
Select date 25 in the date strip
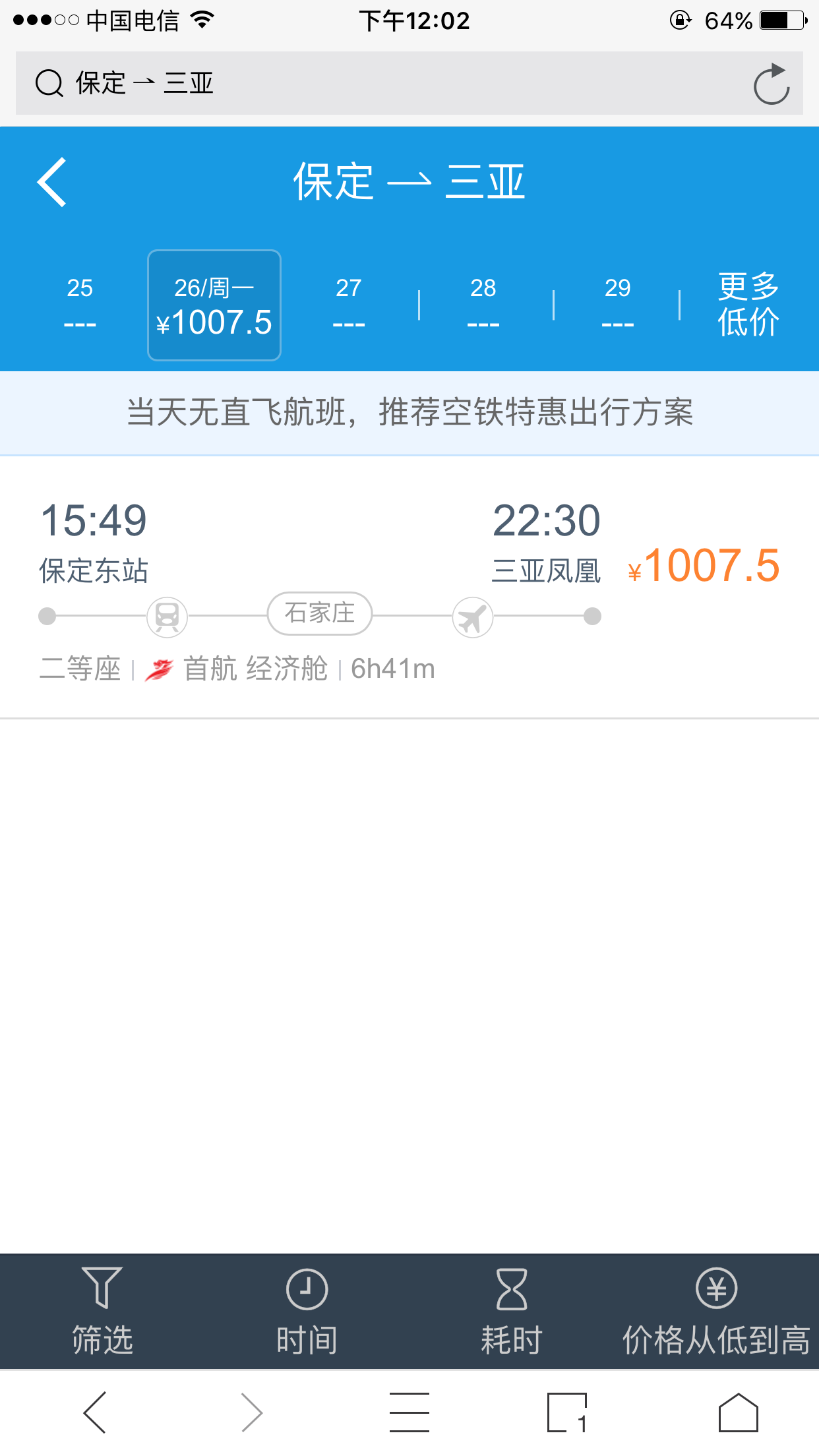(x=80, y=305)
